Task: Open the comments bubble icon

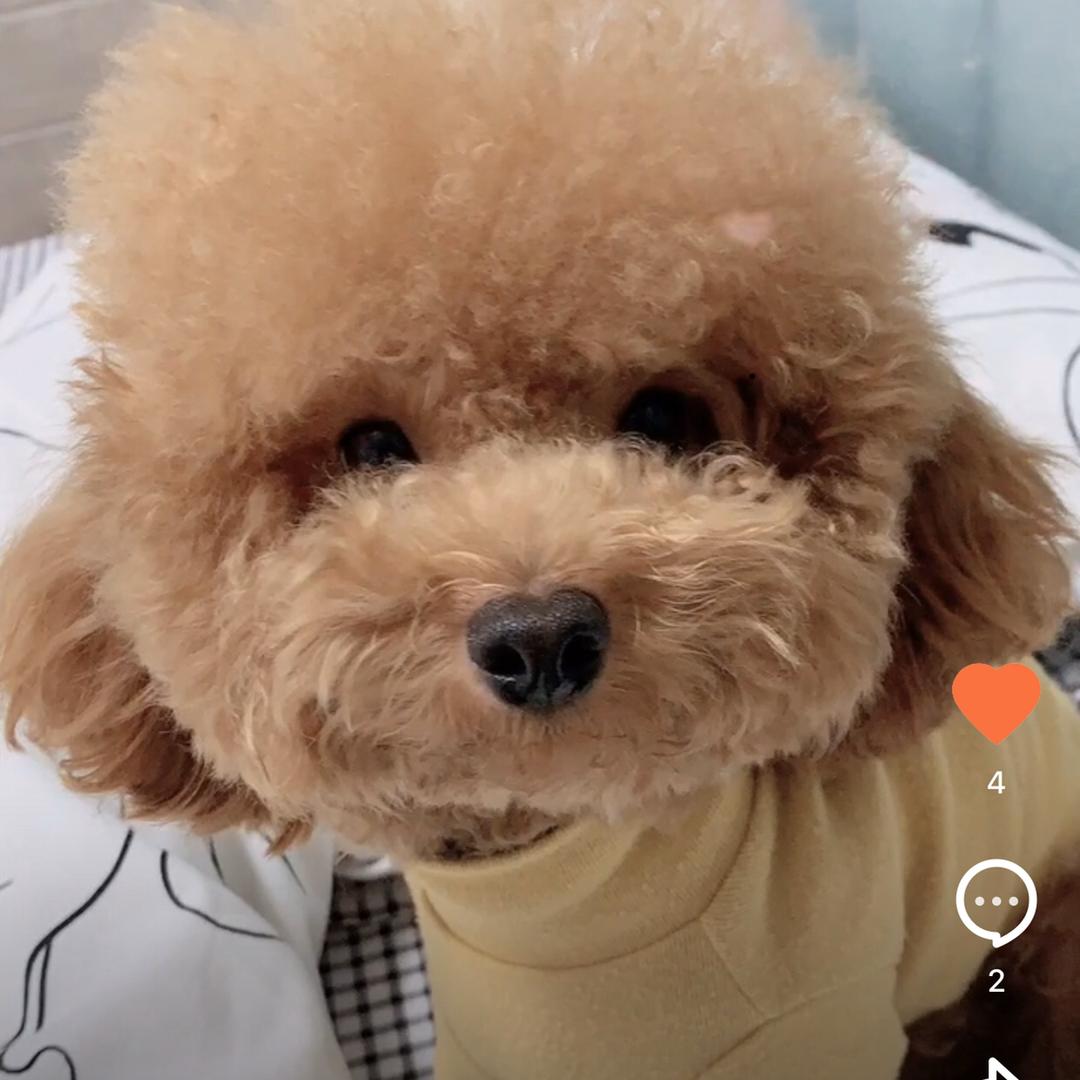Action: click(x=996, y=902)
